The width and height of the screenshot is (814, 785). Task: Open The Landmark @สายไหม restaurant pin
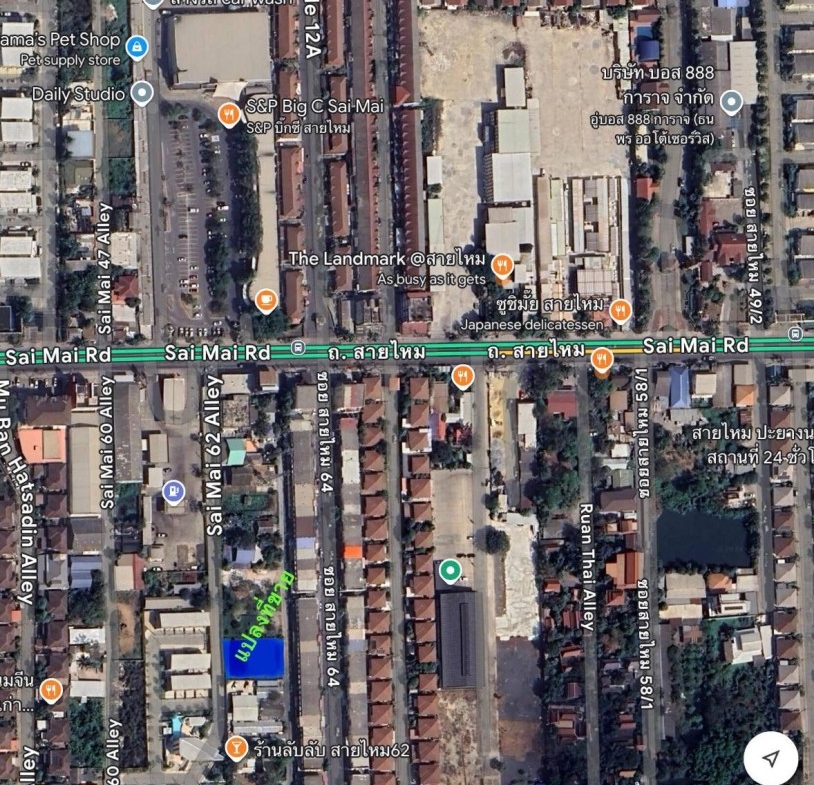(x=503, y=265)
